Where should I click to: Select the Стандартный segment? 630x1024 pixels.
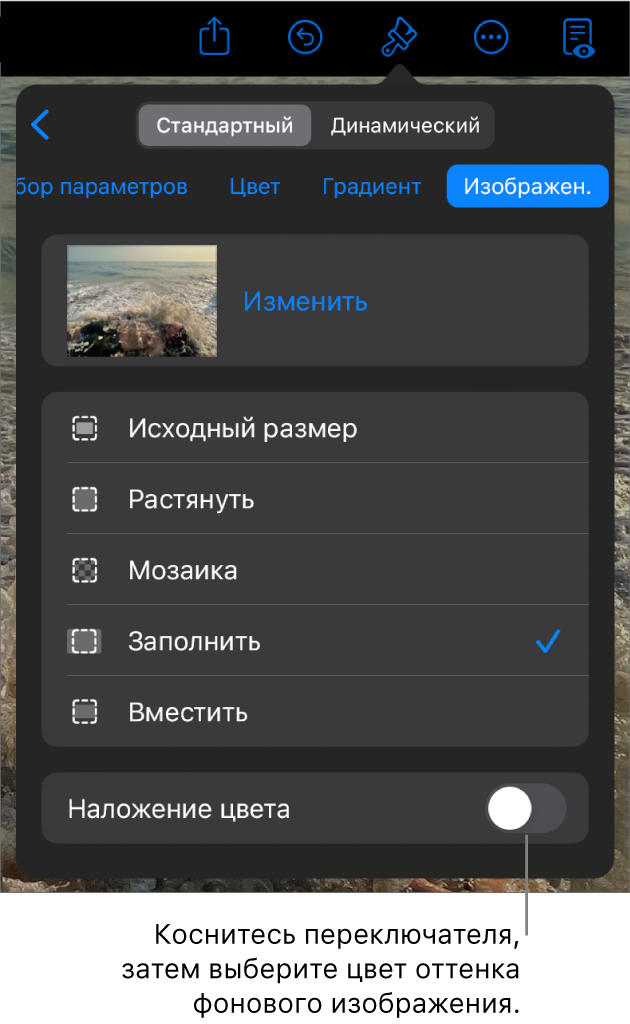tap(224, 126)
